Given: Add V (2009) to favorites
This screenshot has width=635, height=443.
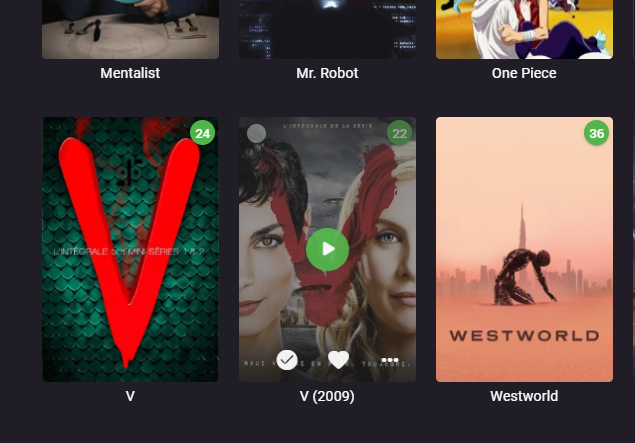Looking at the screenshot, I should coord(338,359).
